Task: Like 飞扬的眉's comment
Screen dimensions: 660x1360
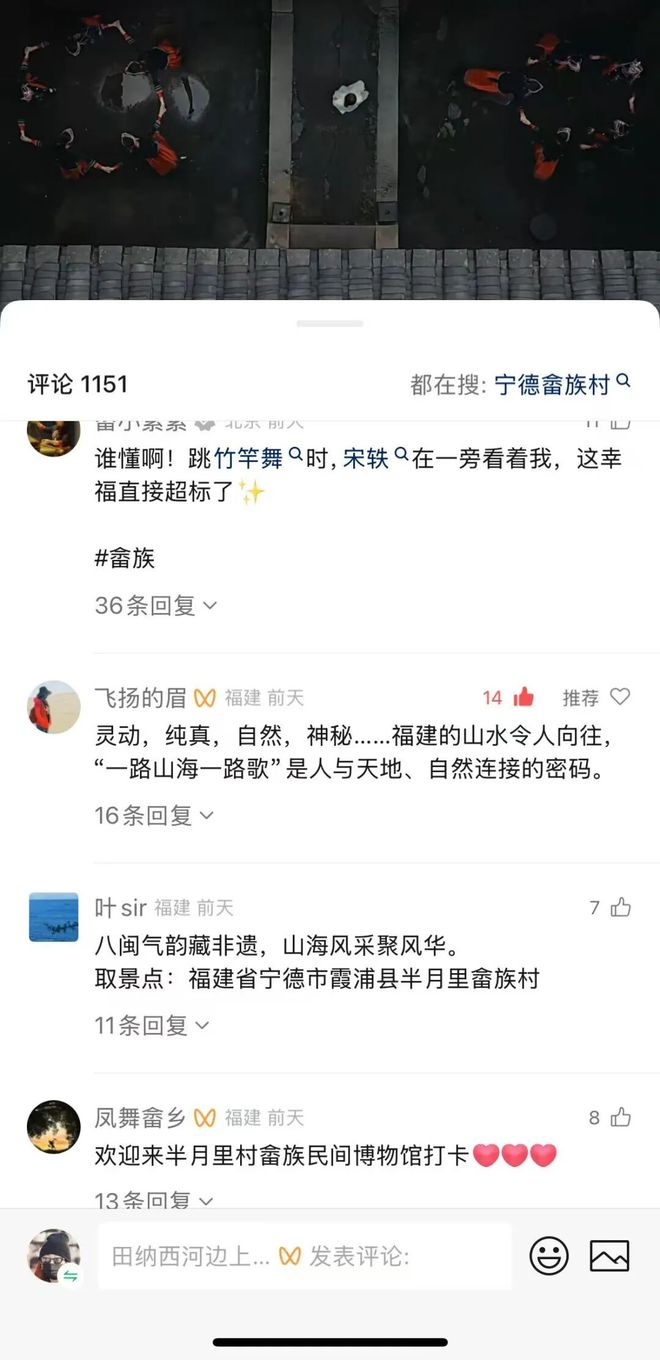Action: pyautogui.click(x=523, y=697)
